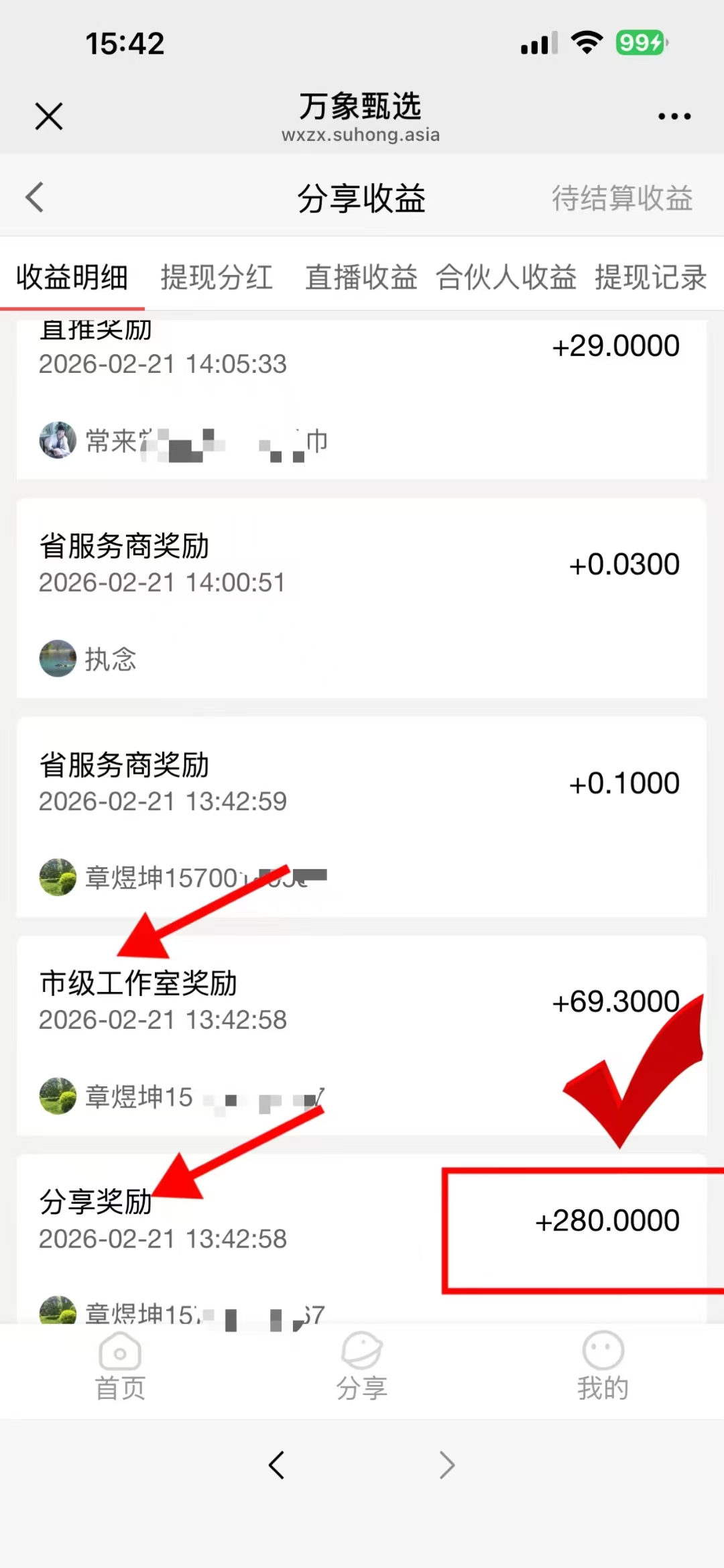Open 待结算收益 pending earnings

point(621,199)
